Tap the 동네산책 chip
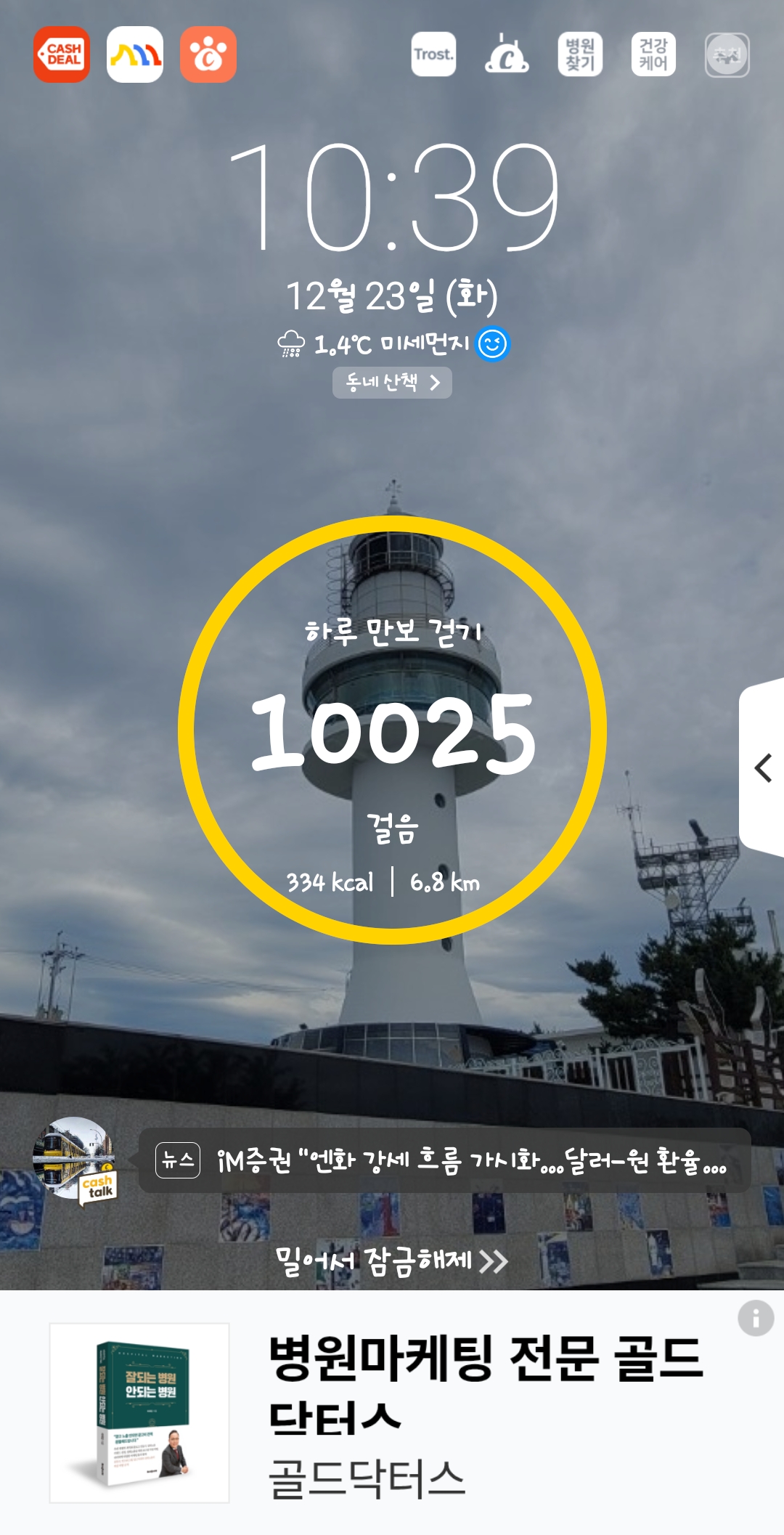This screenshot has height=1535, width=784. [x=392, y=383]
